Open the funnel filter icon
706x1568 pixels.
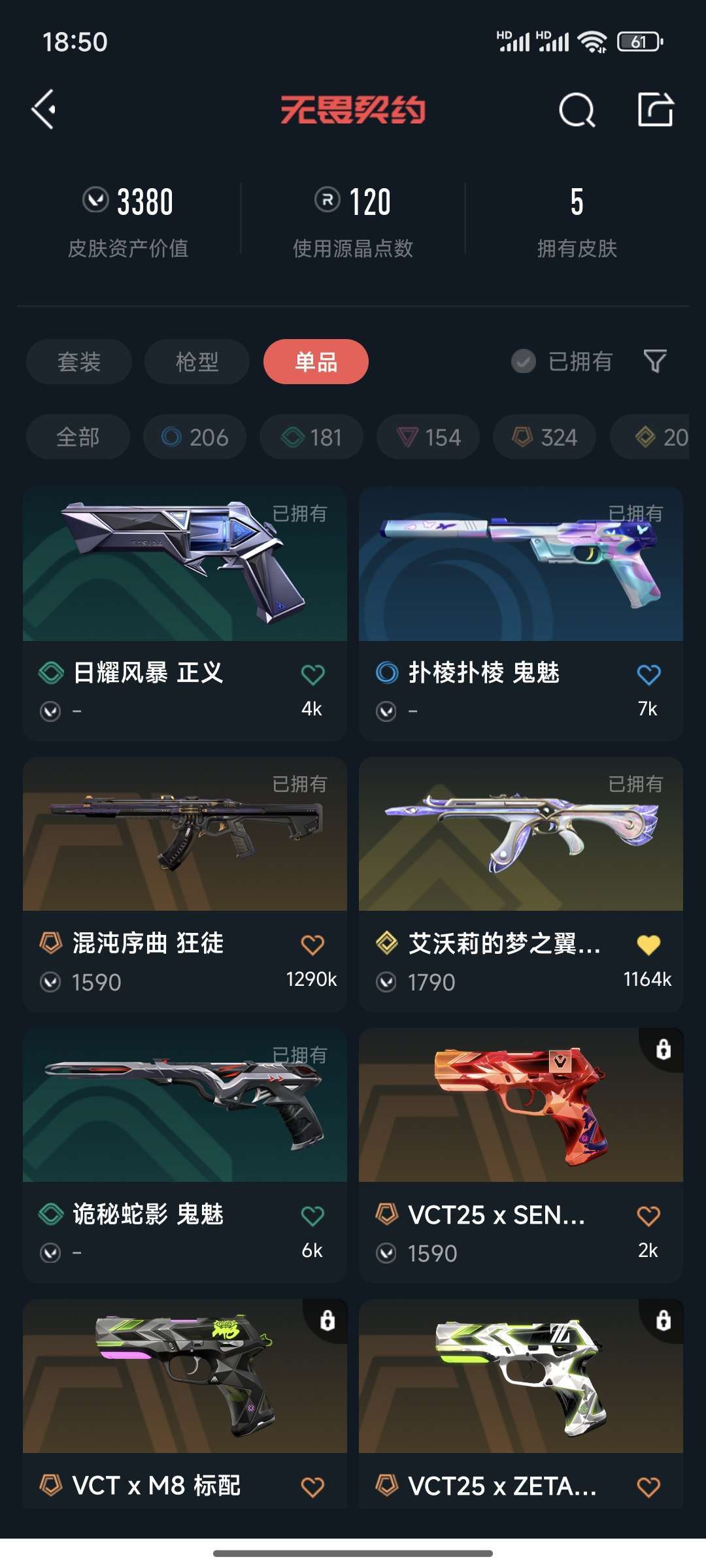[x=655, y=361]
